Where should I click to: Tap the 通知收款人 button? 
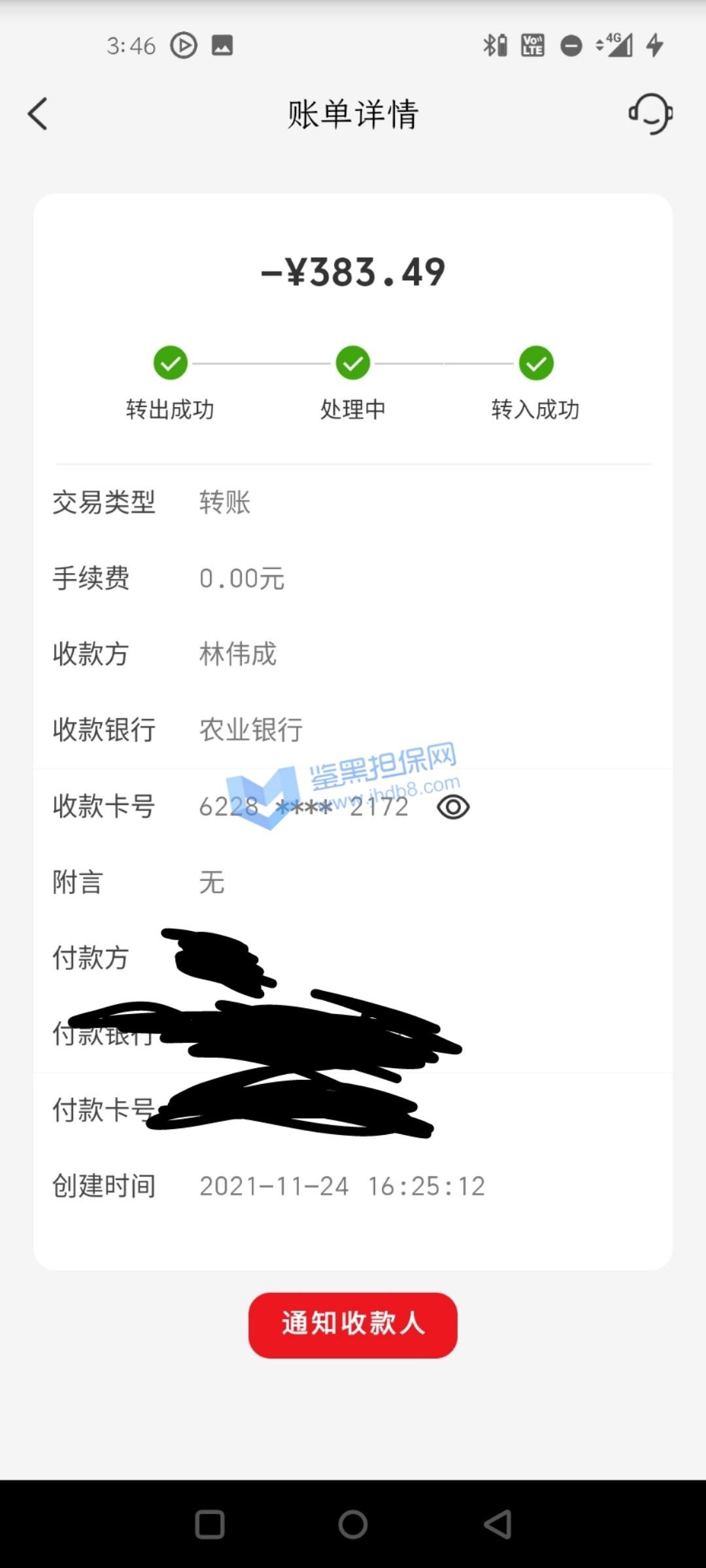353,1324
